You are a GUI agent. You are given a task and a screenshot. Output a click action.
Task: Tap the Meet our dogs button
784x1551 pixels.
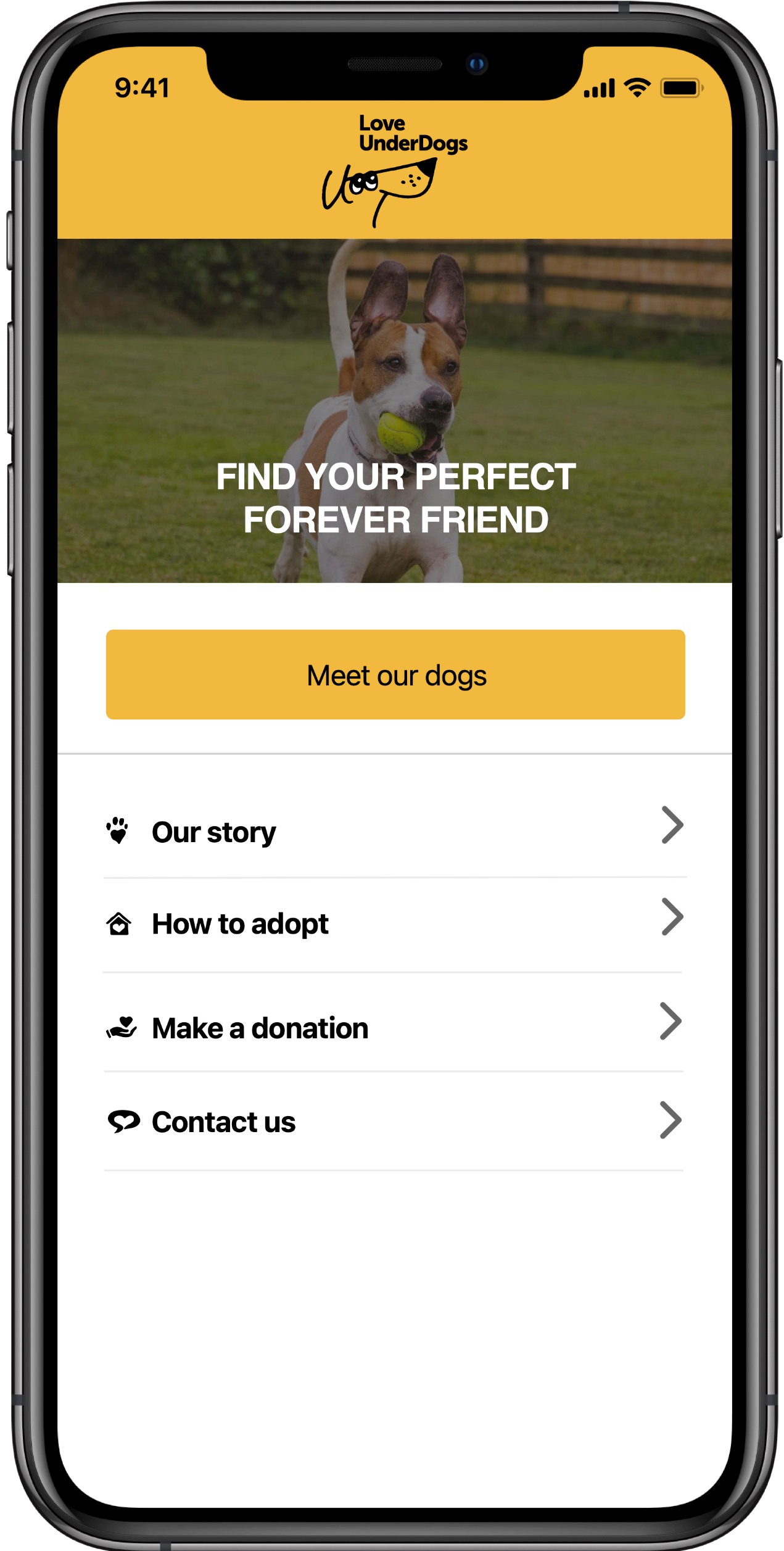395,674
